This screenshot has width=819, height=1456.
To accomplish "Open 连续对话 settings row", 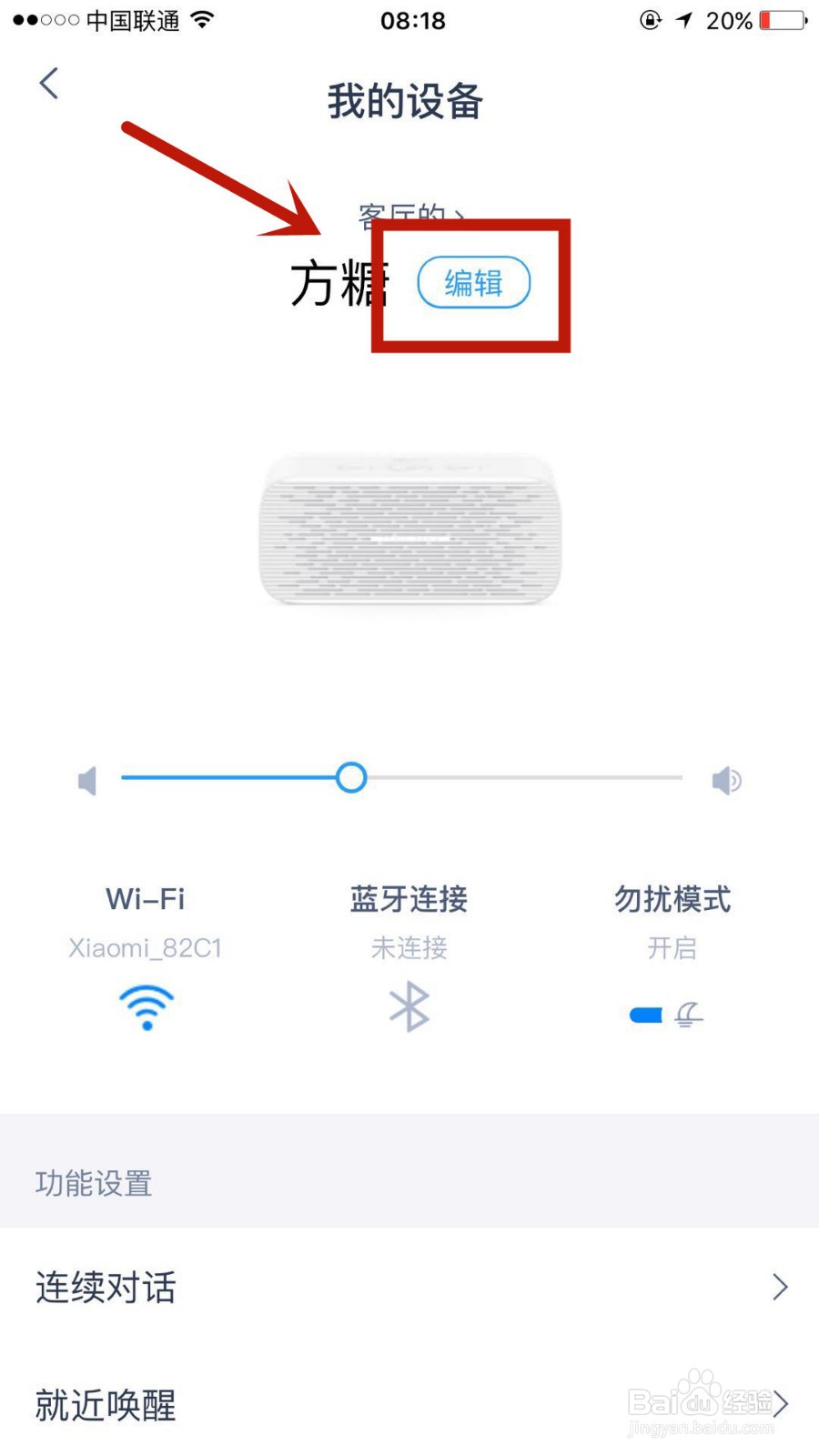I will (x=105, y=1286).
